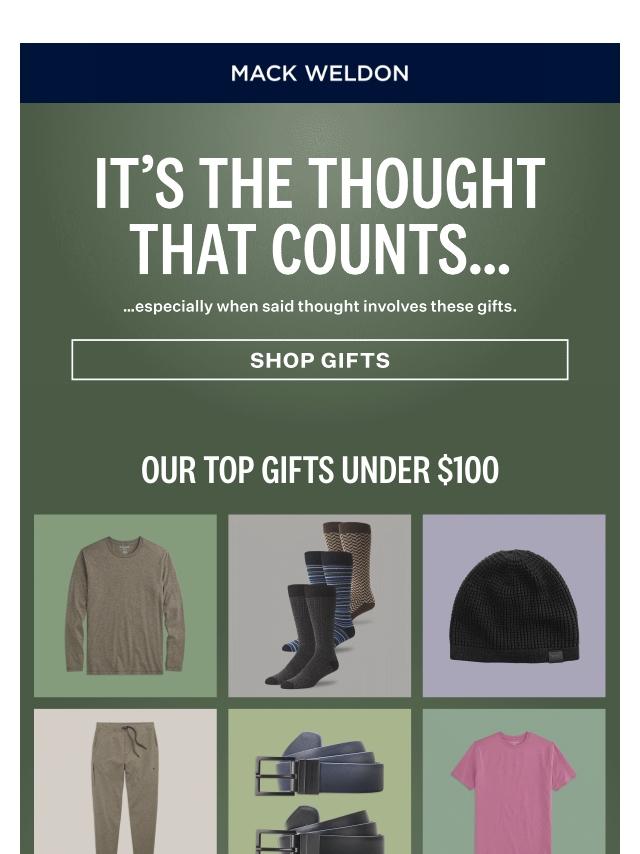Tap the Shop Gifts button
Image resolution: width=640 pixels, height=854 pixels.
(320, 360)
